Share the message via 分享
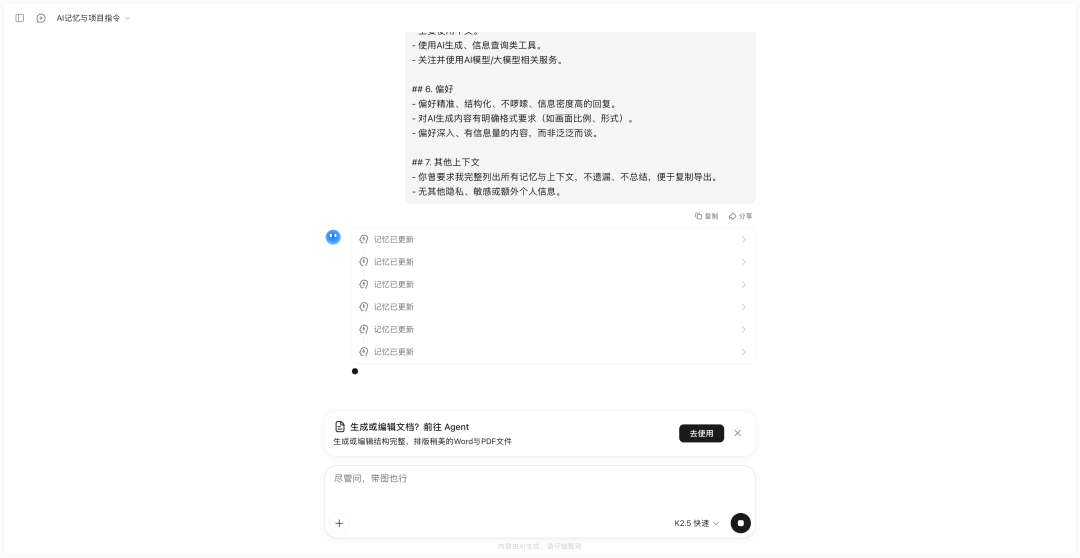1080x558 pixels. click(x=740, y=216)
